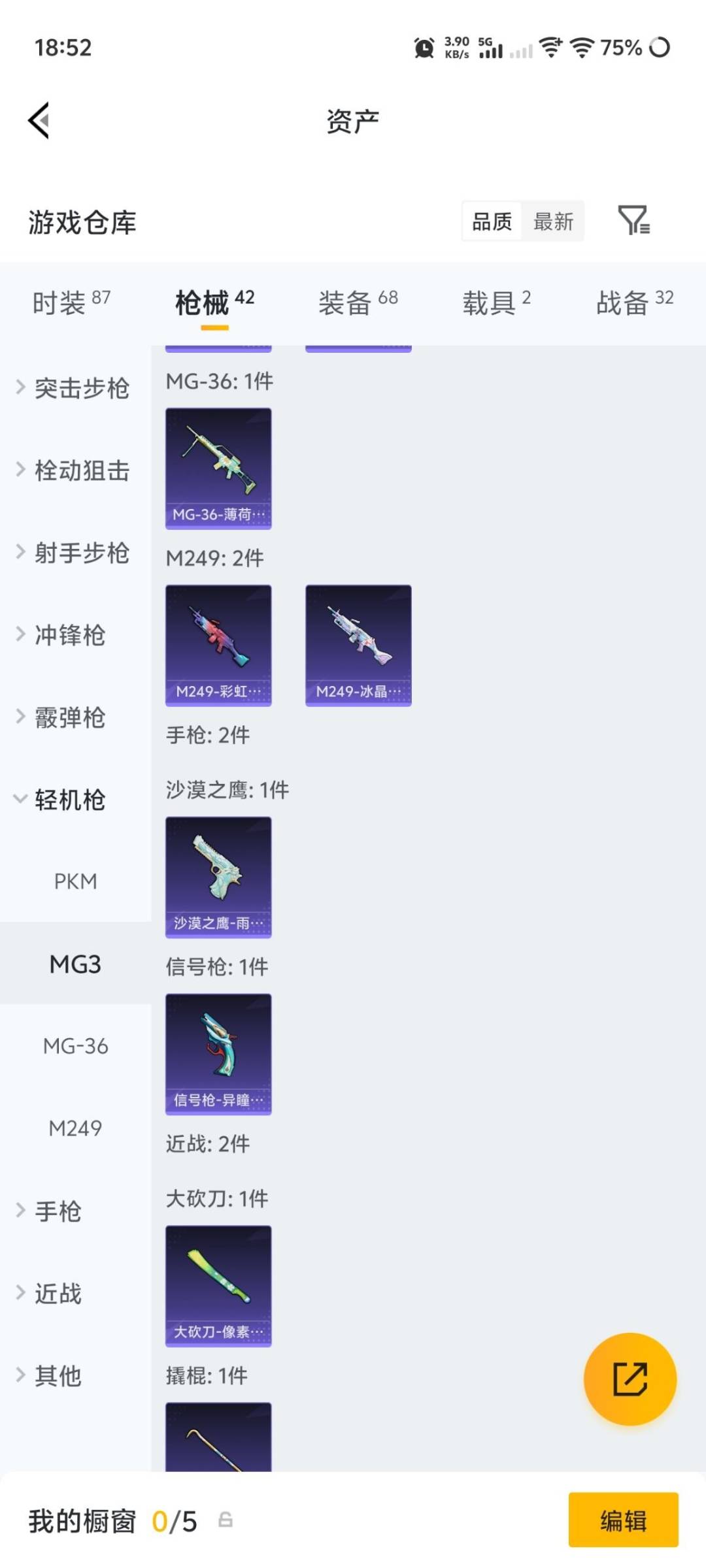This screenshot has width=706, height=1568.
Task: Select MG3 in the left sidebar
Action: (x=75, y=962)
